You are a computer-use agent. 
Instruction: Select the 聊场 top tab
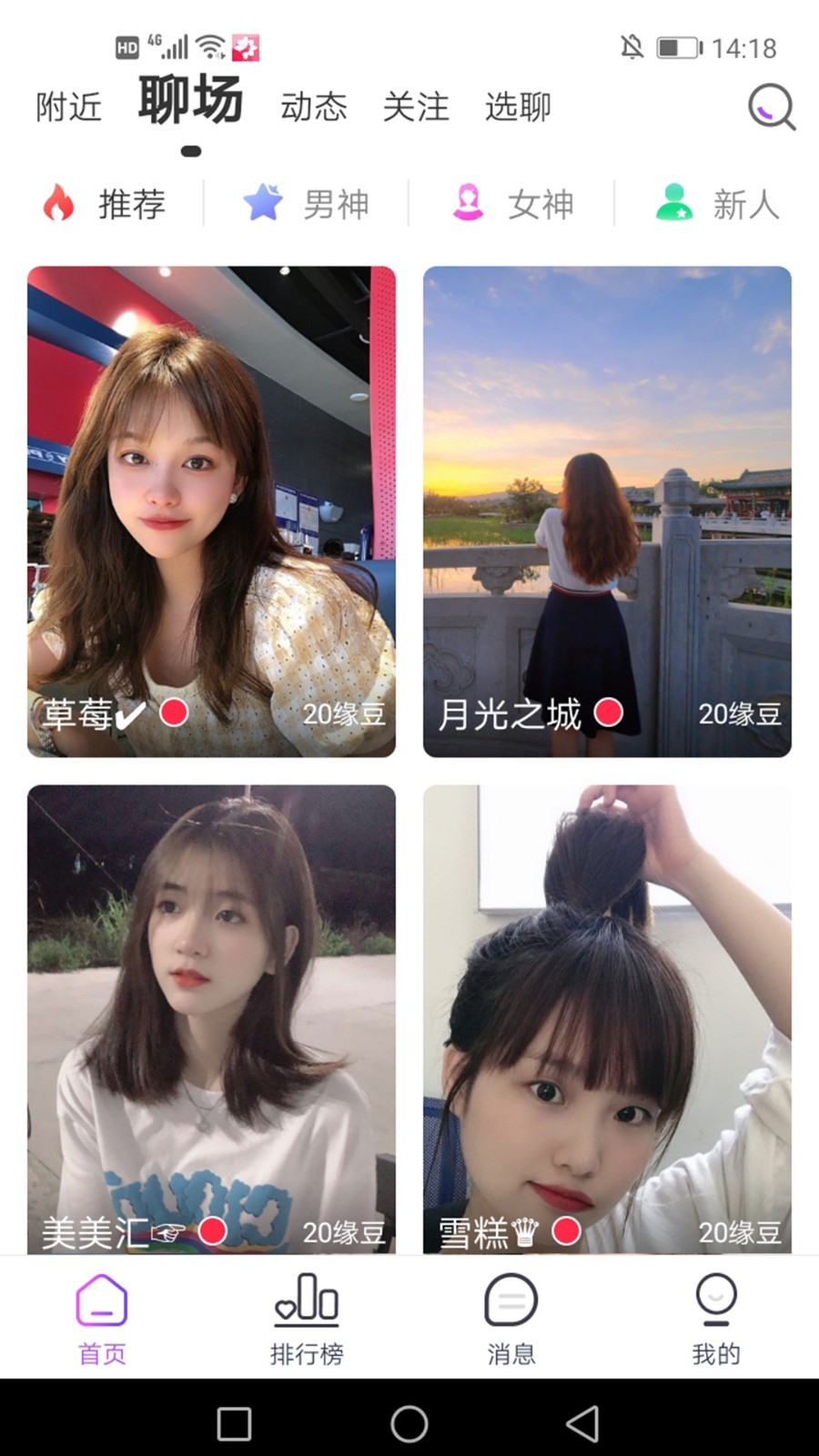pyautogui.click(x=190, y=101)
